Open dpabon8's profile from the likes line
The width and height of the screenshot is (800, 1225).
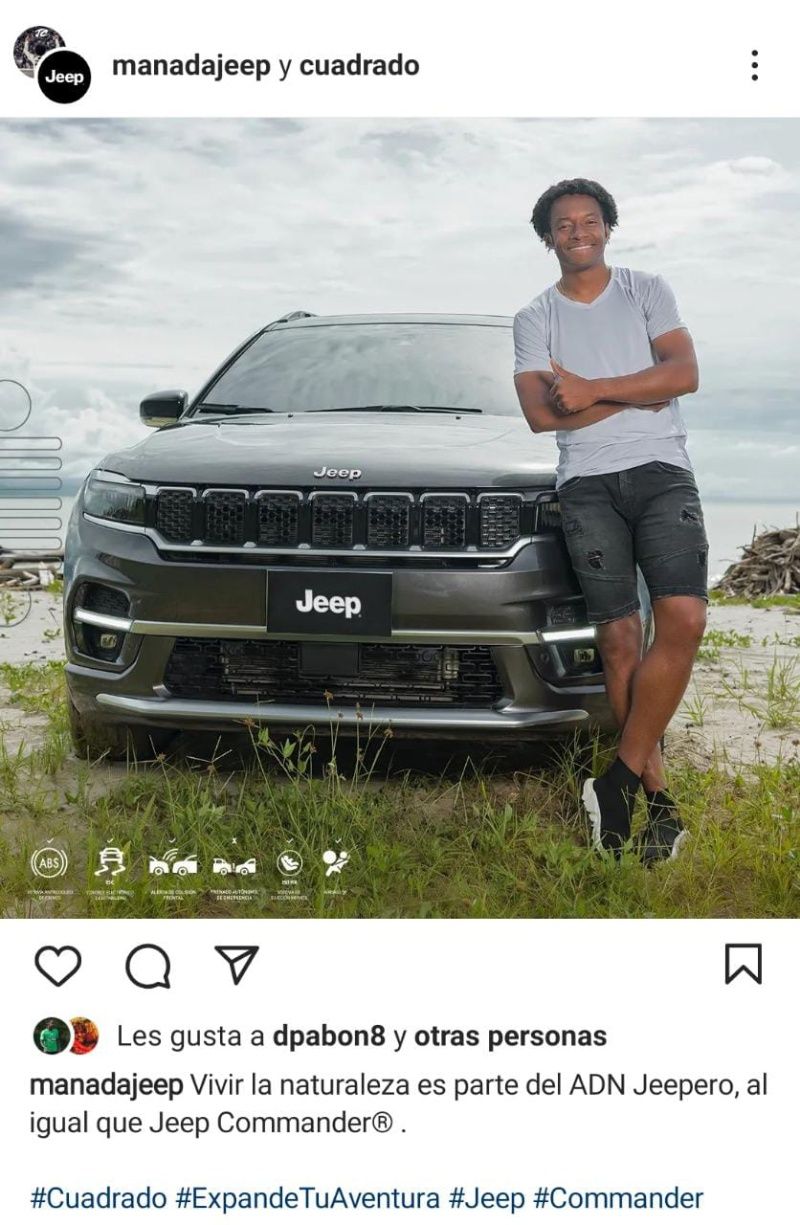[328, 1036]
